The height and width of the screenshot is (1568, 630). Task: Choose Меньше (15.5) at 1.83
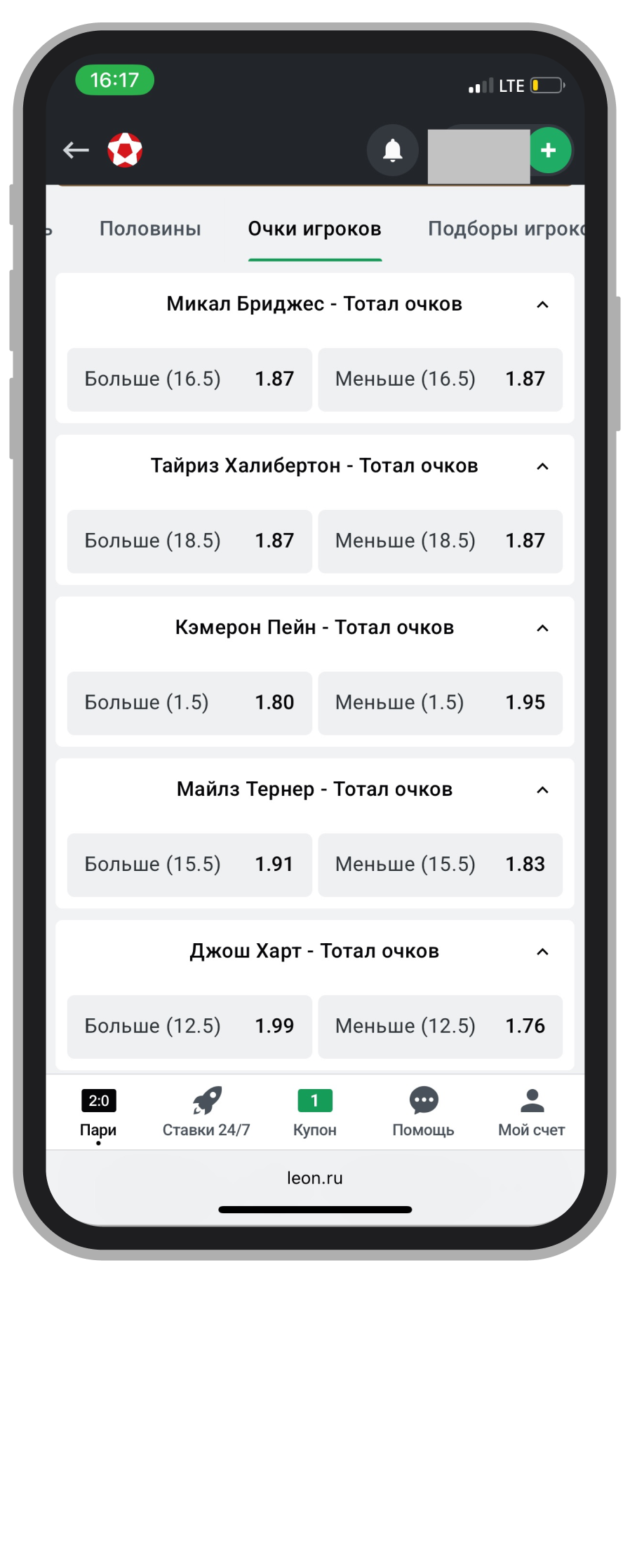440,865
